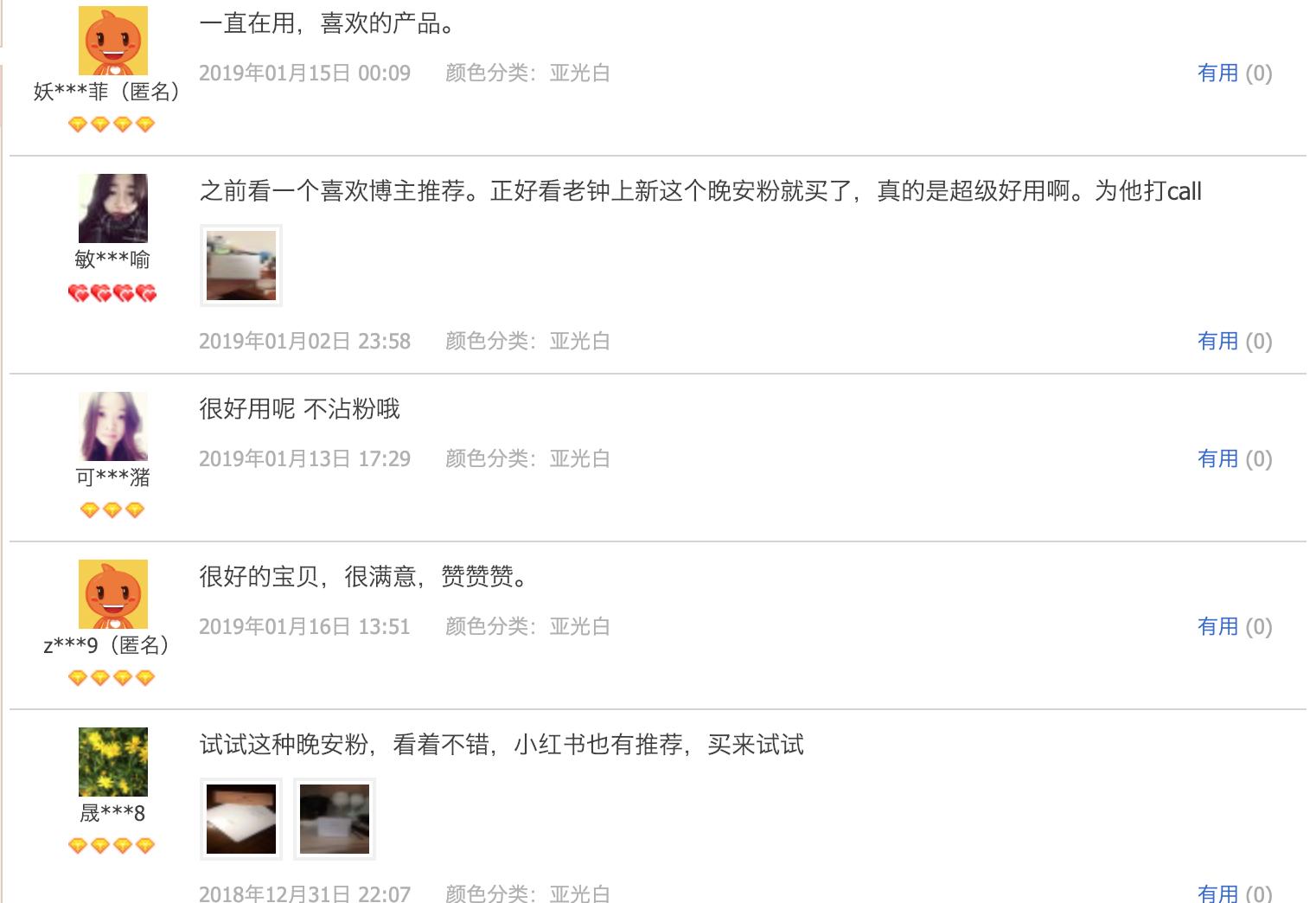1316x903 pixels.
Task: Open first photo in 晟***8's review
Action: tap(241, 819)
